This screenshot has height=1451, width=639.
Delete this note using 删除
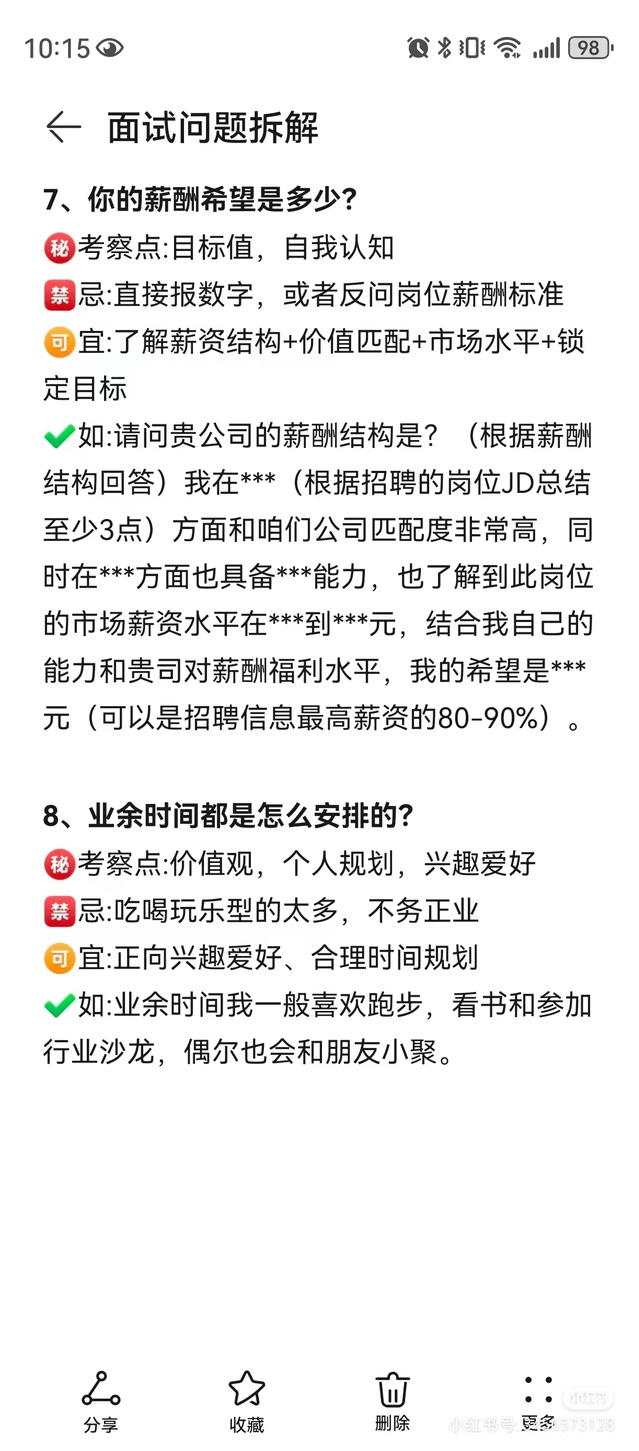392,1400
